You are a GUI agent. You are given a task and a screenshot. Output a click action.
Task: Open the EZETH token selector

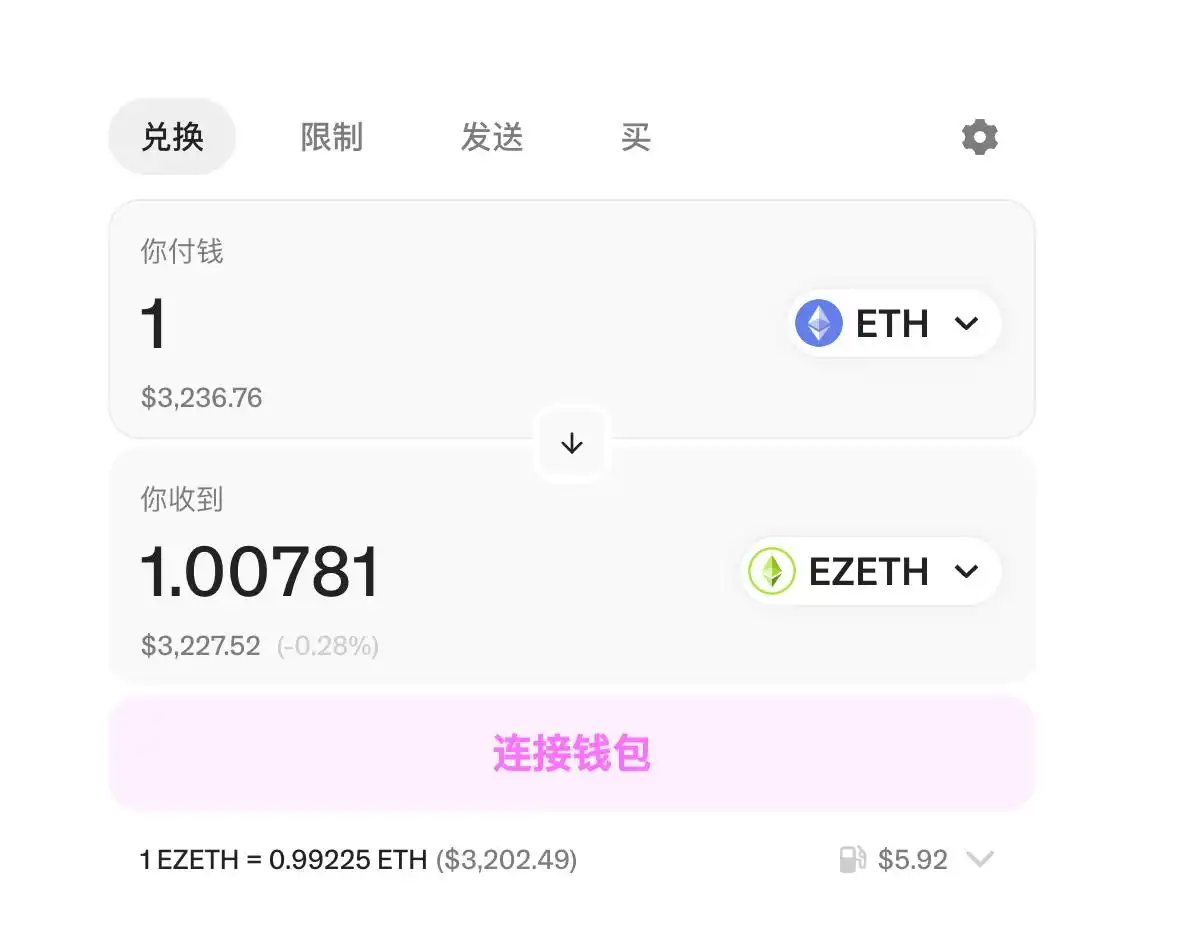click(x=871, y=572)
